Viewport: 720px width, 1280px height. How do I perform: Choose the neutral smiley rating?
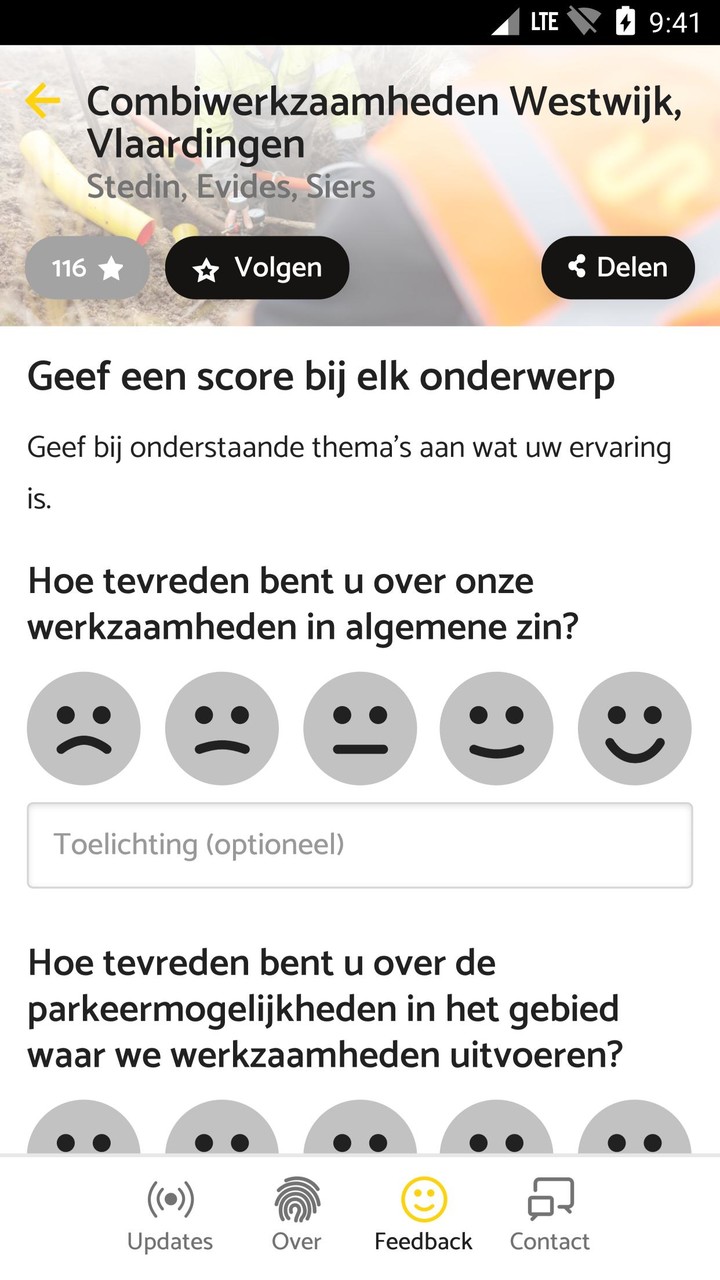359,727
